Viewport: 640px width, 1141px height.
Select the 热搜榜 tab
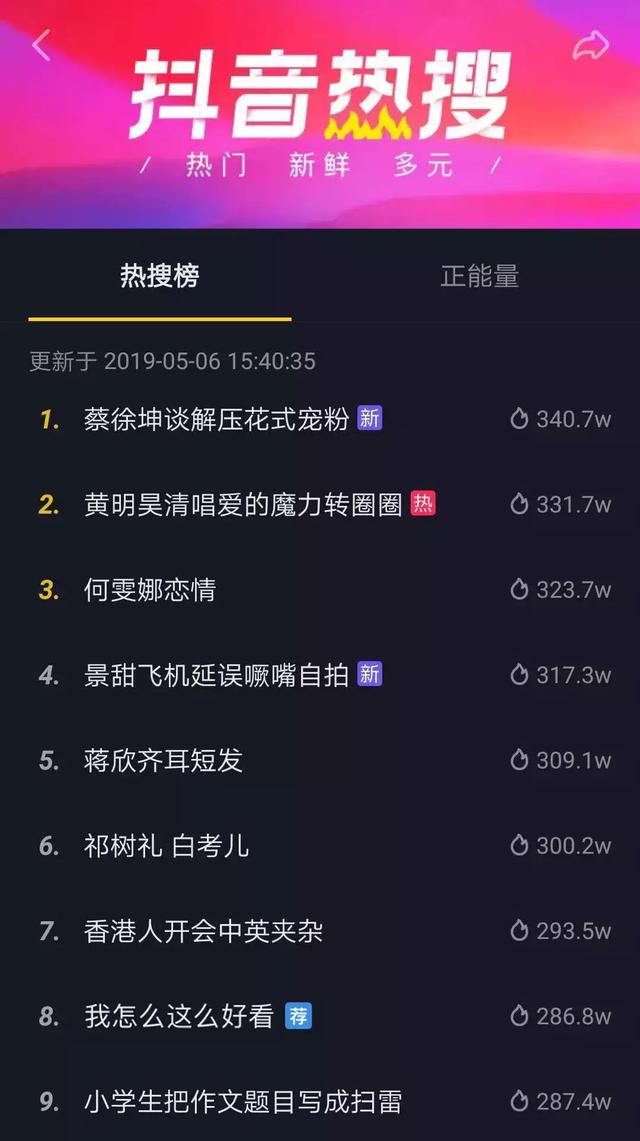pos(160,276)
